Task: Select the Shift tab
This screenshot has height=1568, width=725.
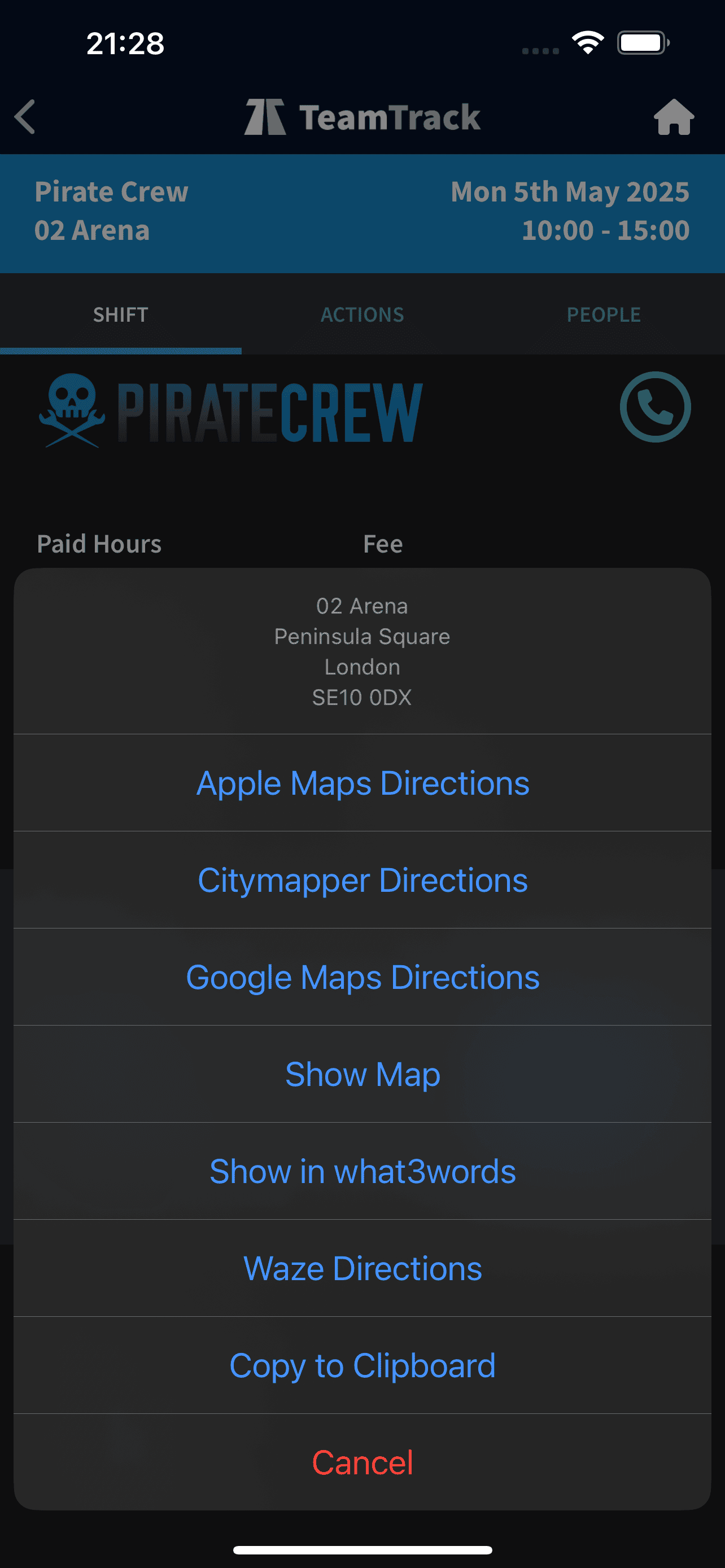Action: click(x=120, y=315)
